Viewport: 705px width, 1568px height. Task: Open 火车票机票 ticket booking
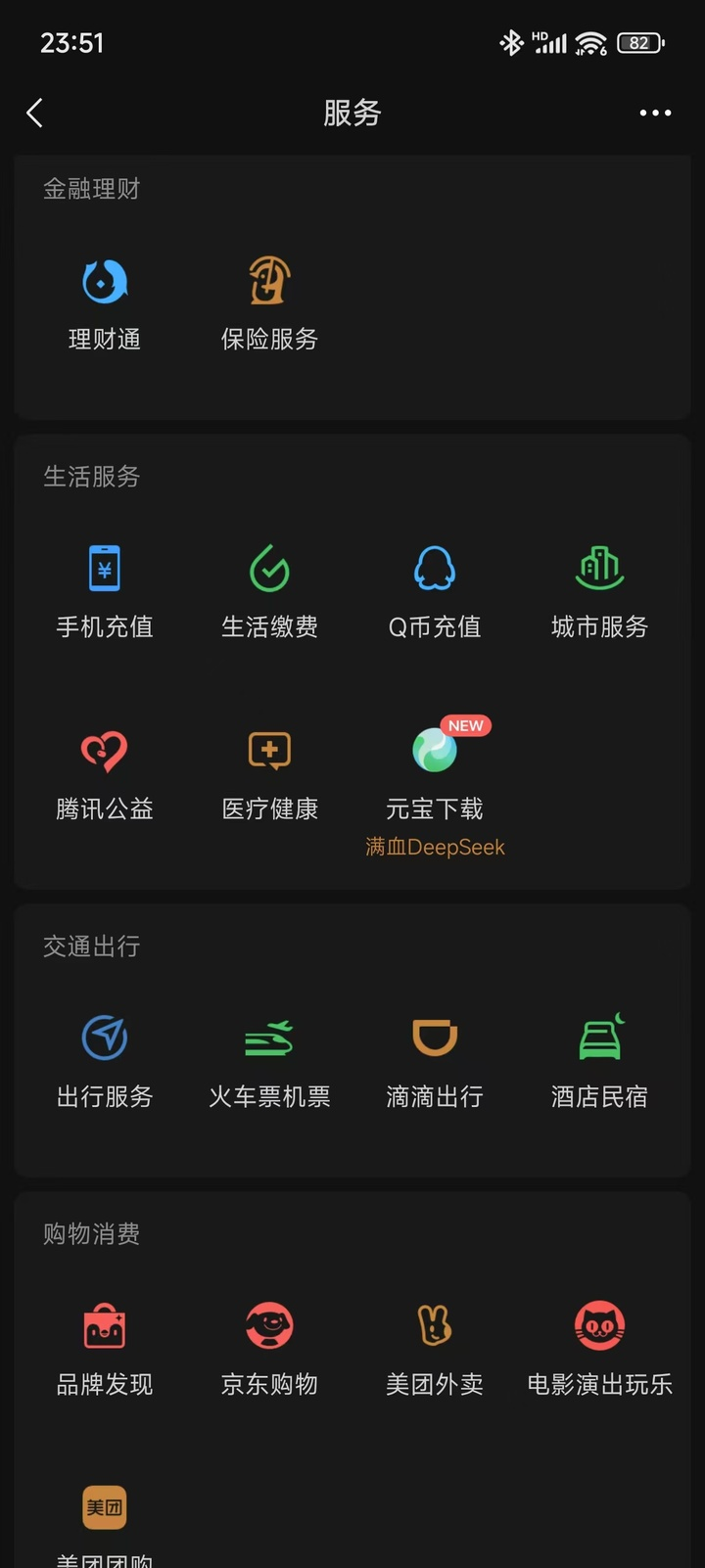[269, 1057]
